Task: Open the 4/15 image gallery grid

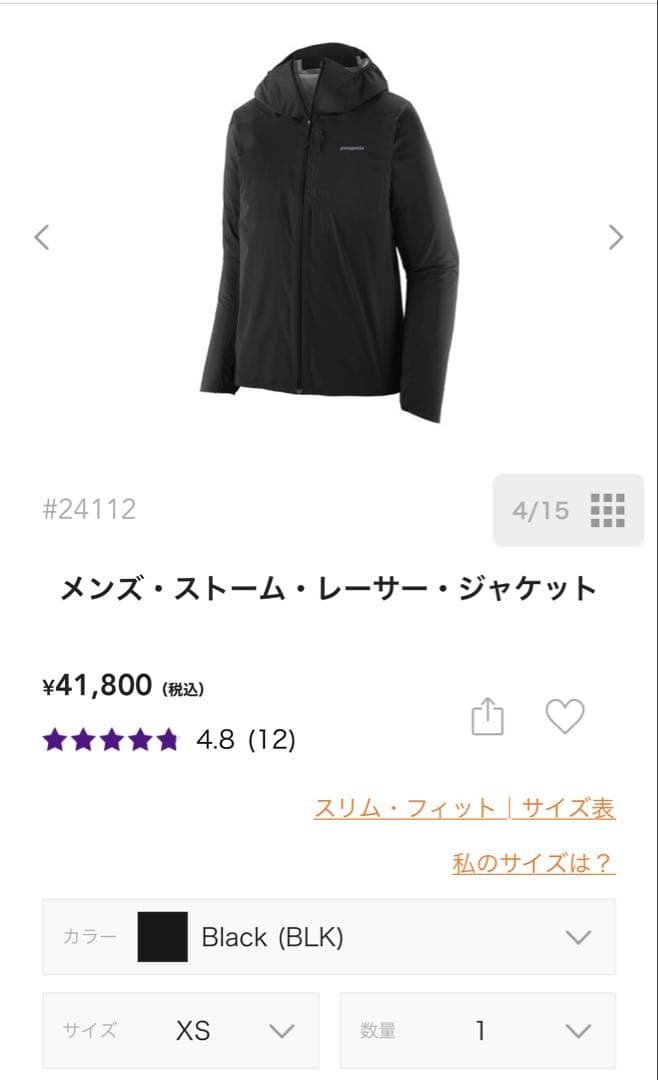Action: 568,510
